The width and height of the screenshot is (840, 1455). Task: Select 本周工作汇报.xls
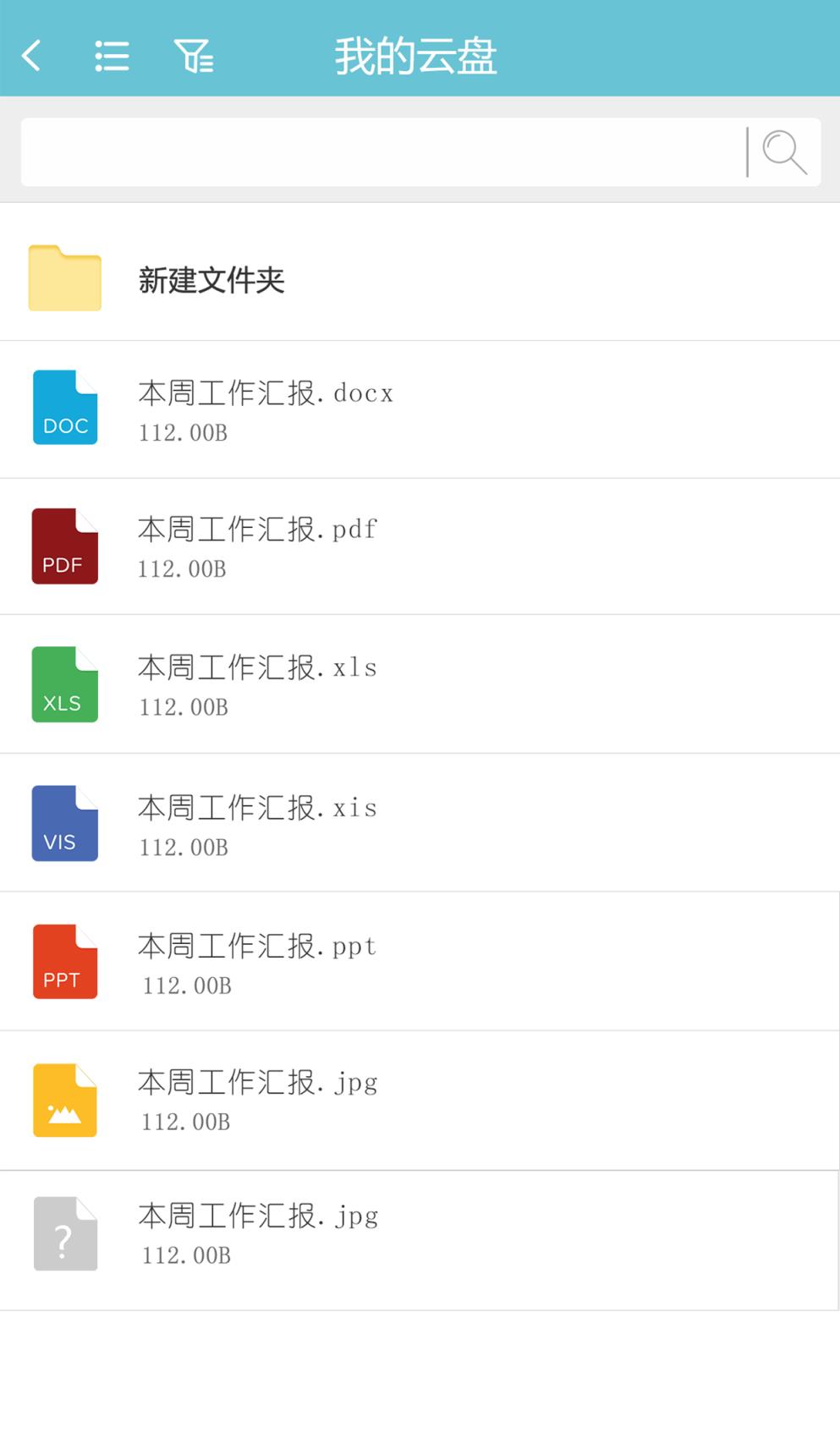tap(256, 667)
